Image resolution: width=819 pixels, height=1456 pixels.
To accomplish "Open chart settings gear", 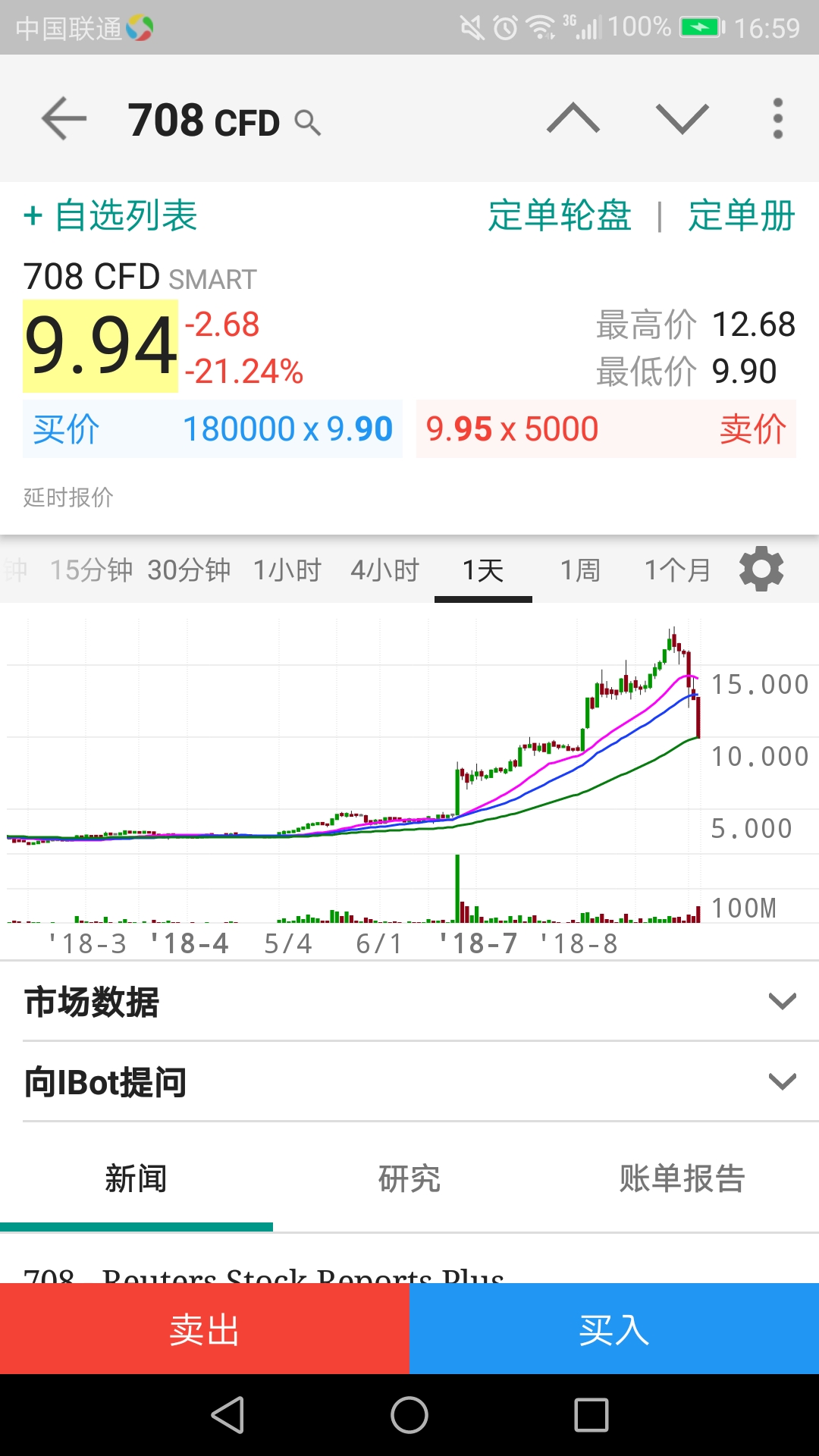I will [761, 569].
